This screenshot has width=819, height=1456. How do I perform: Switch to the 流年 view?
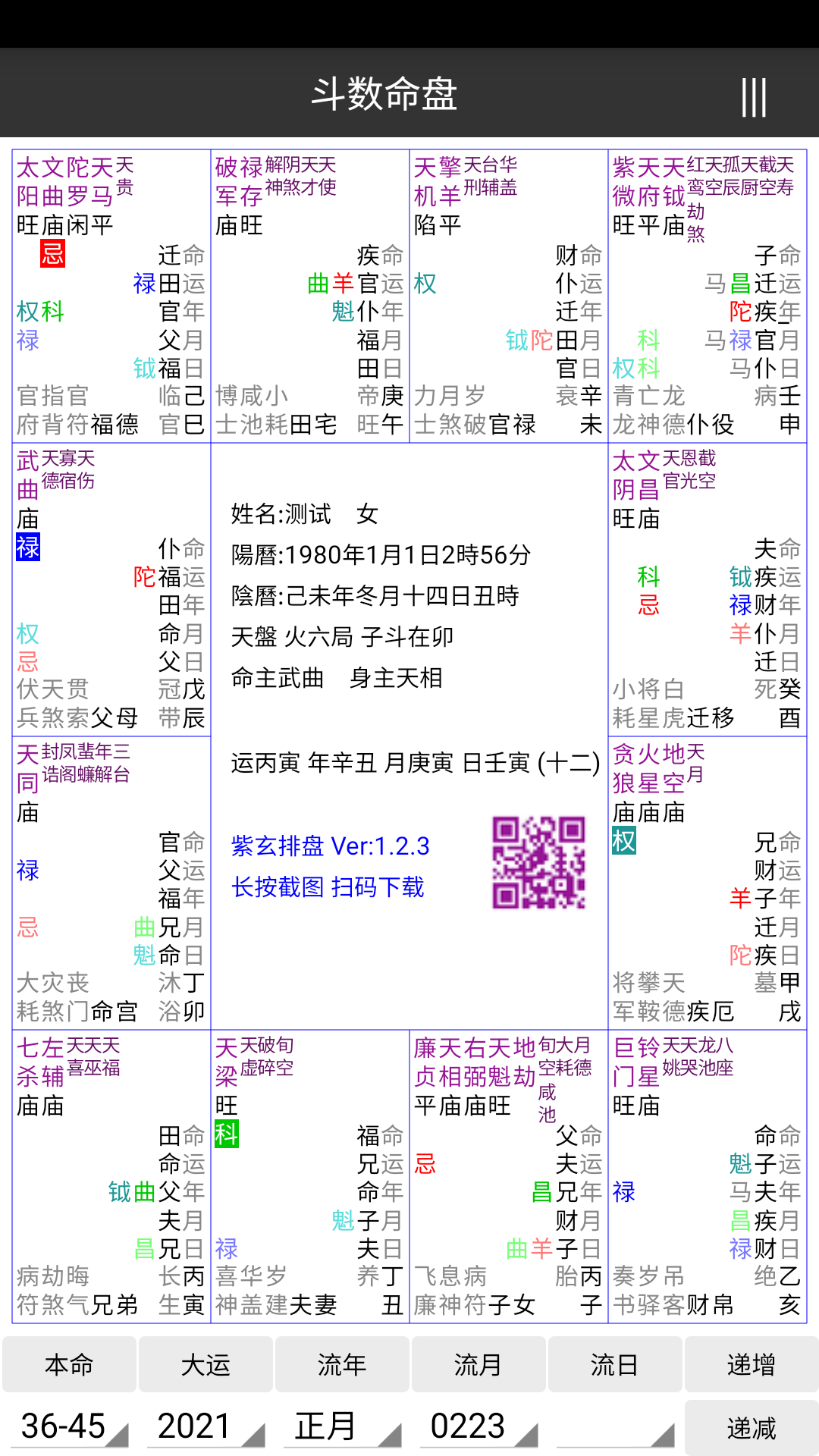pyautogui.click(x=342, y=1364)
